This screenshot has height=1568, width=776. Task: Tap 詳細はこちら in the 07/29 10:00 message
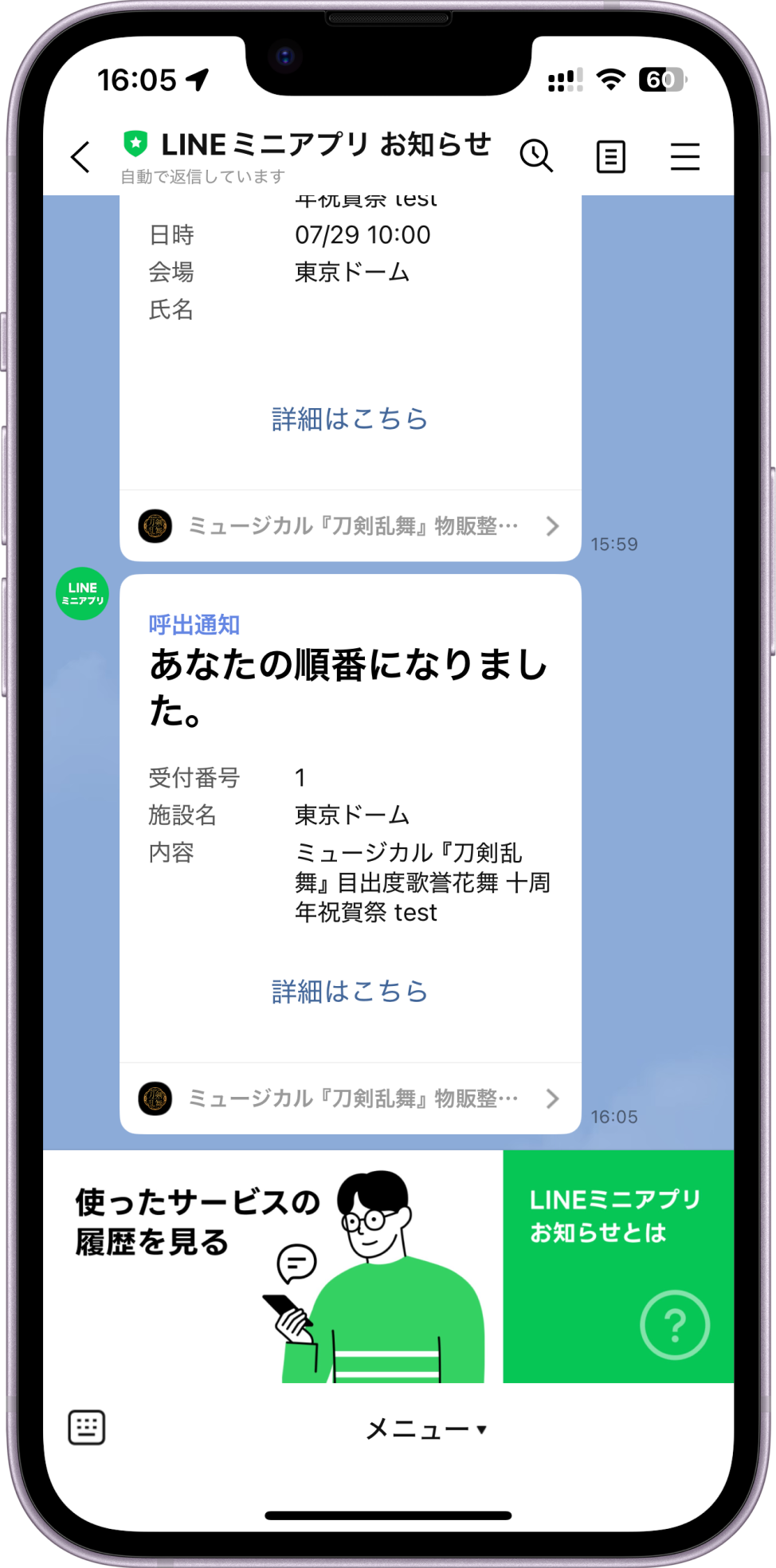350,419
